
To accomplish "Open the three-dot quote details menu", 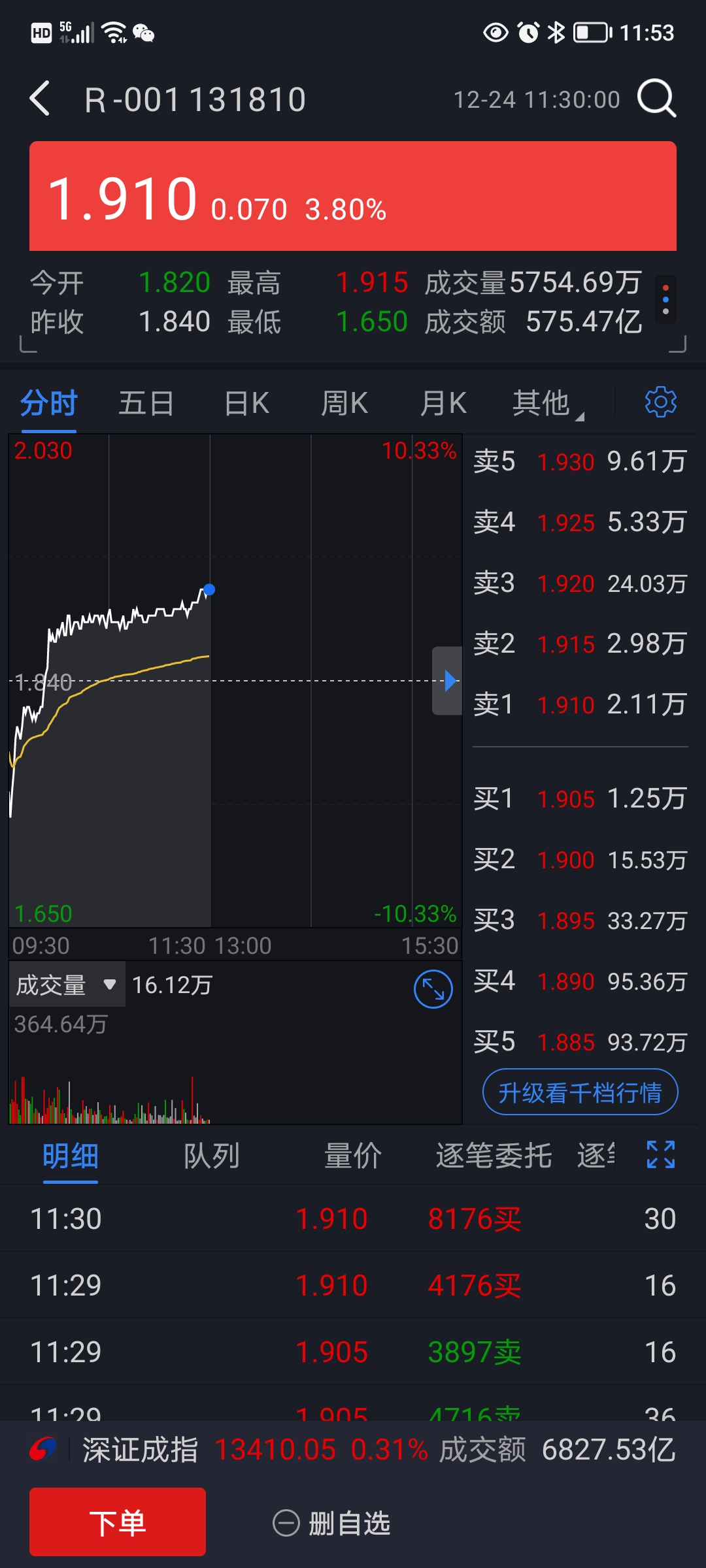I will tap(665, 300).
